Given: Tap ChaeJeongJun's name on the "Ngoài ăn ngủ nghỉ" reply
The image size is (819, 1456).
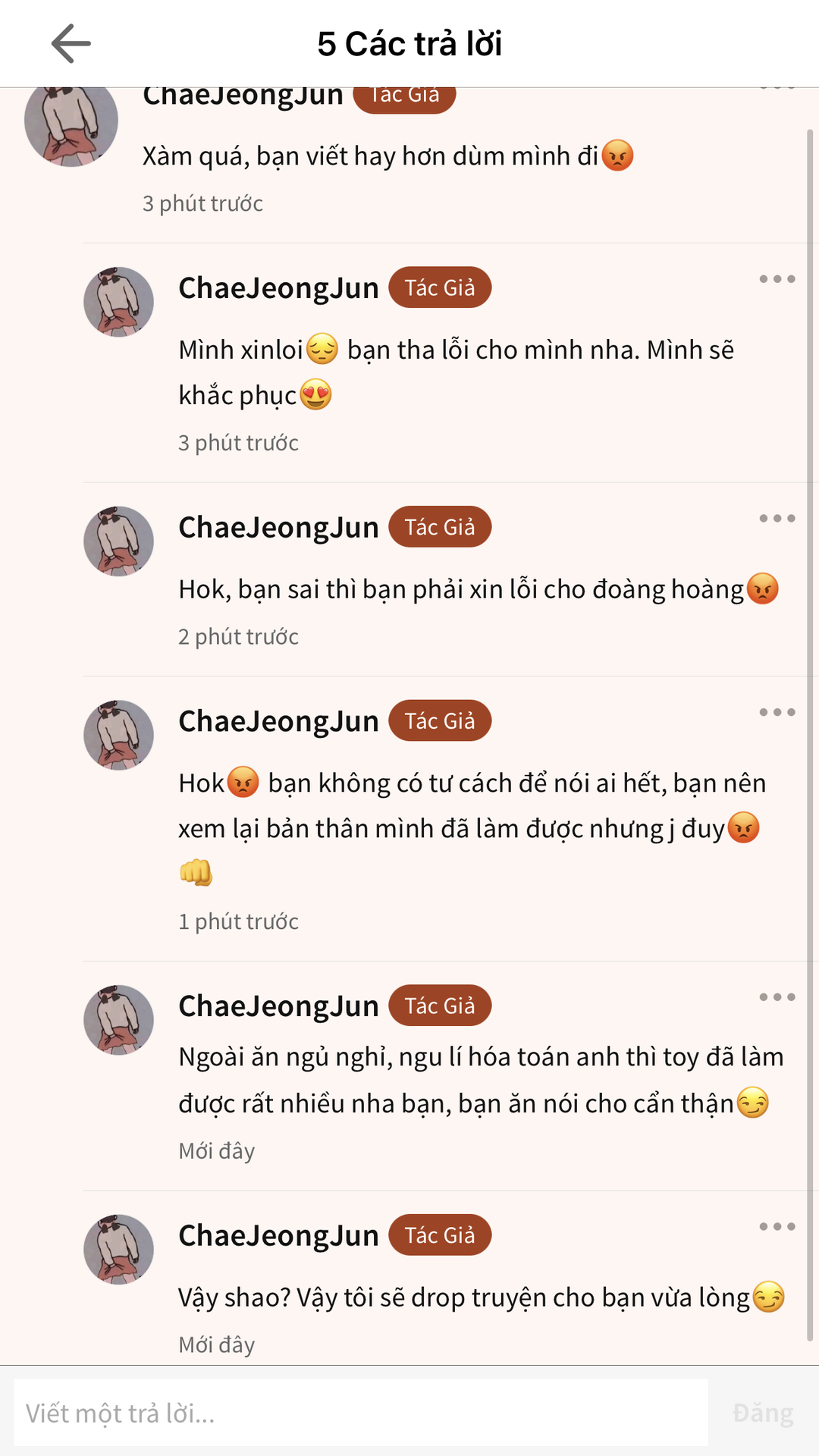Looking at the screenshot, I should click(278, 1006).
